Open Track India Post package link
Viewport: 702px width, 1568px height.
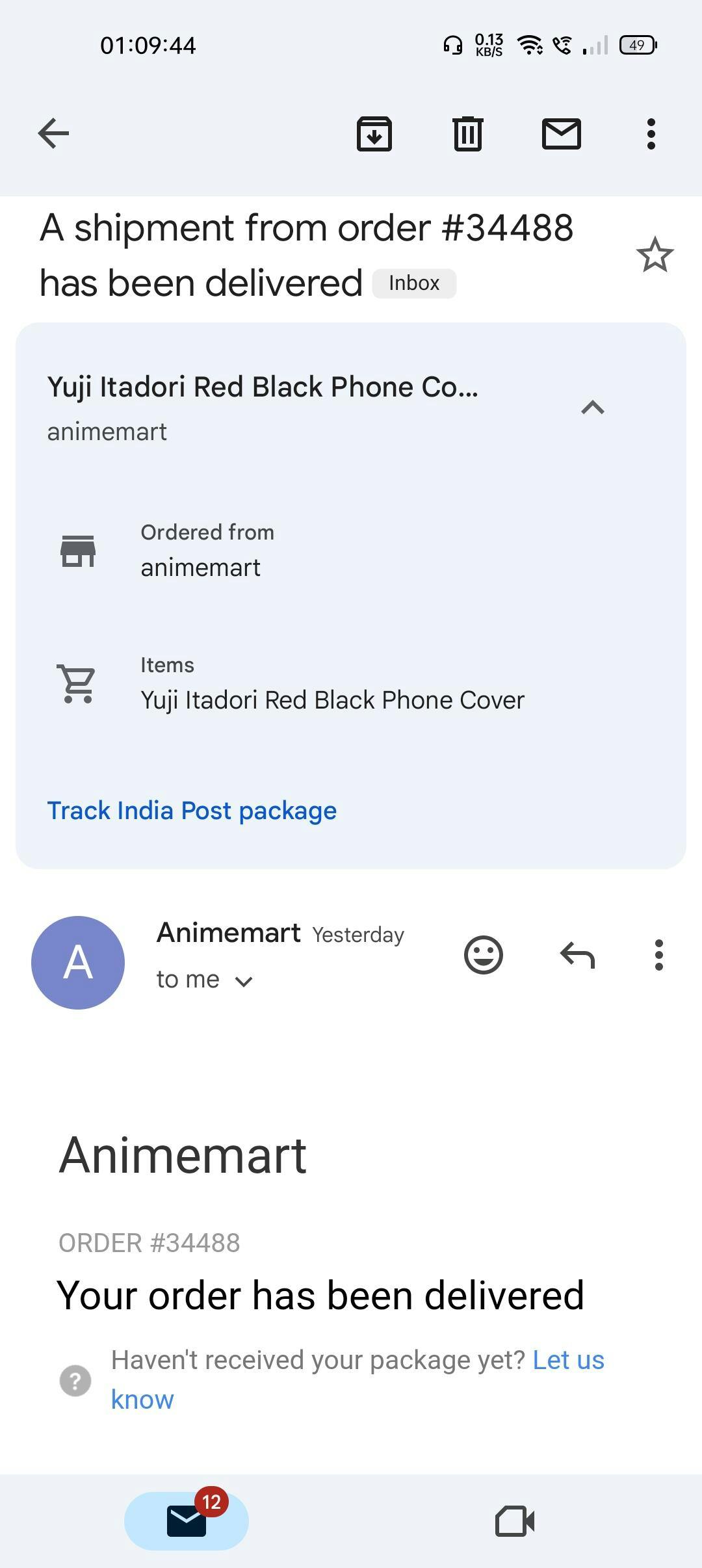click(x=192, y=811)
